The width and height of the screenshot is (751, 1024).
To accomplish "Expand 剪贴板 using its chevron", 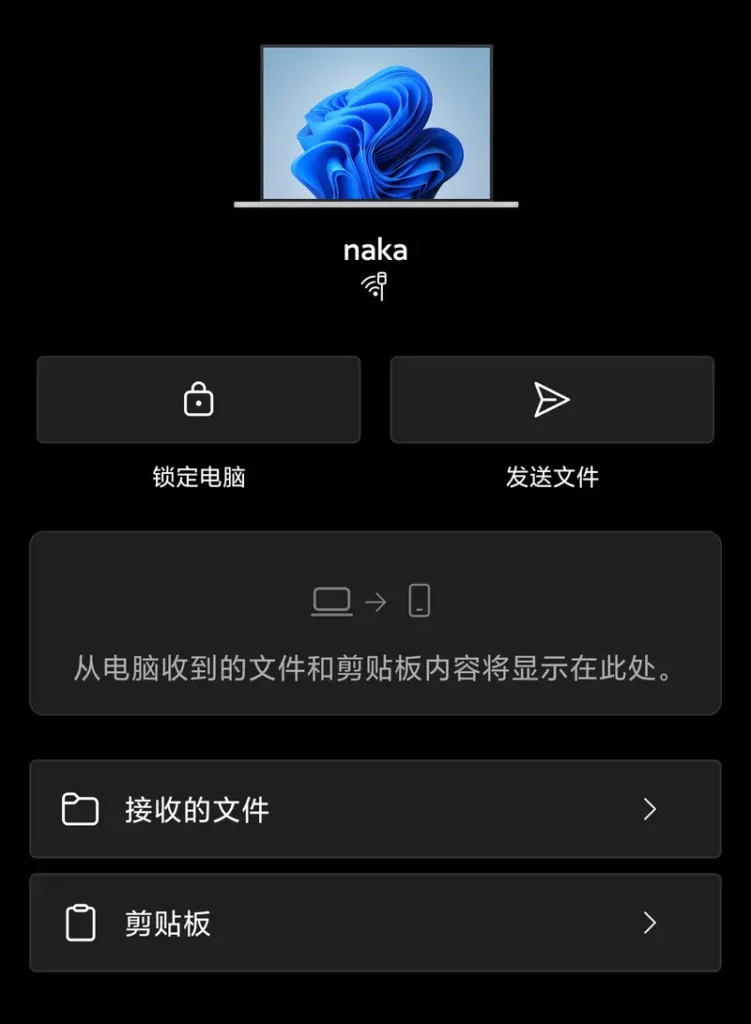I will (x=649, y=922).
